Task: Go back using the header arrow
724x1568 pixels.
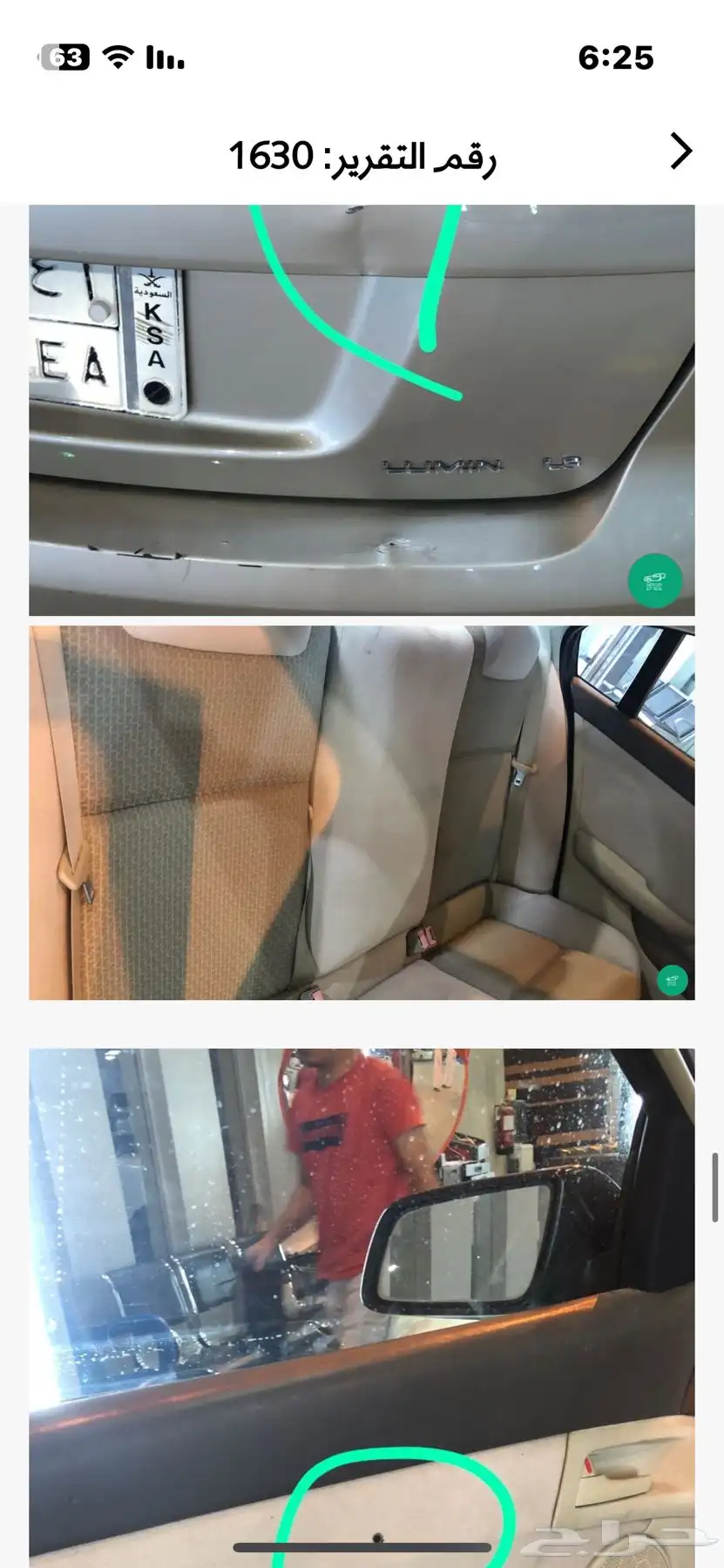Action: tap(680, 152)
